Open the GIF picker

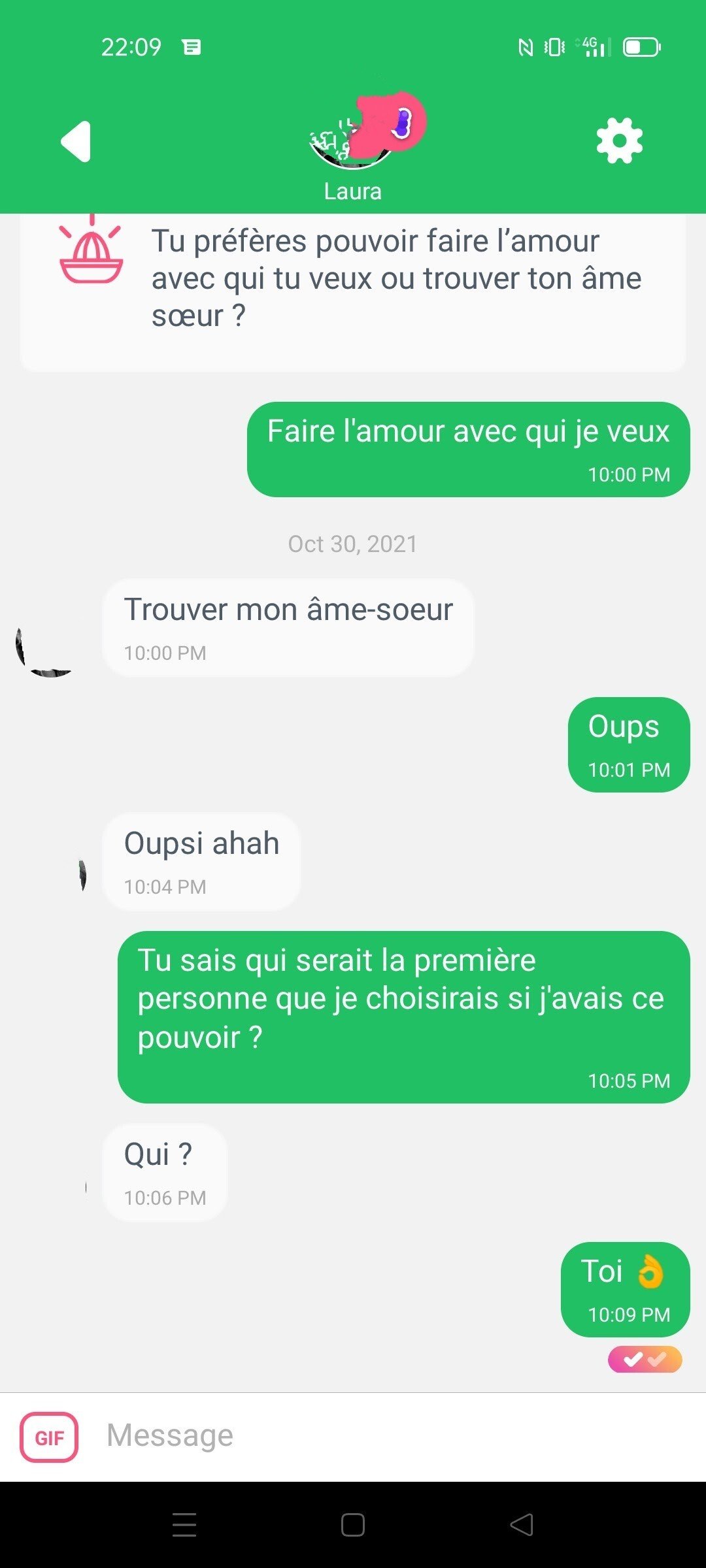click(x=49, y=1437)
